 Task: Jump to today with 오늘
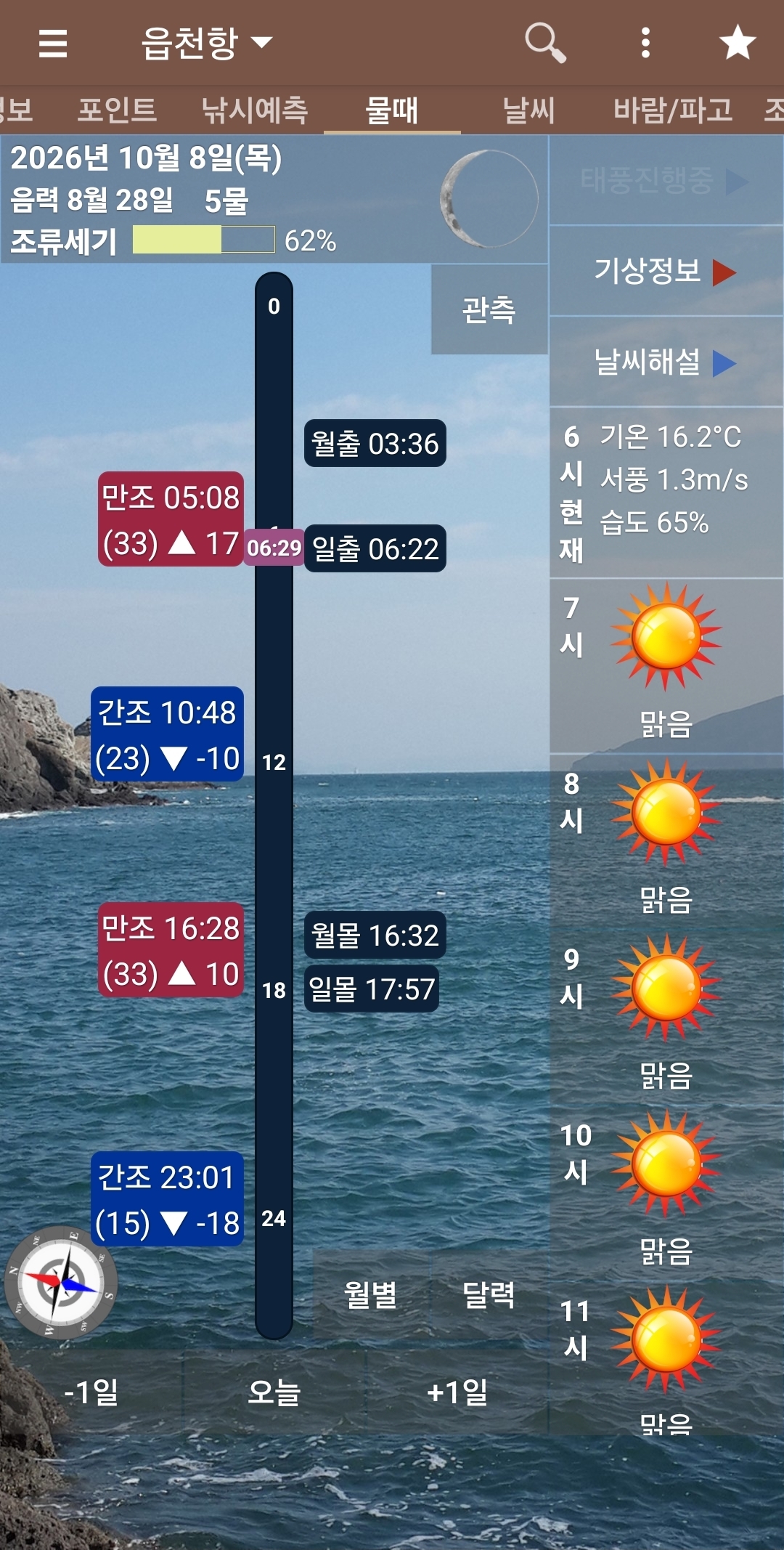tap(274, 1392)
